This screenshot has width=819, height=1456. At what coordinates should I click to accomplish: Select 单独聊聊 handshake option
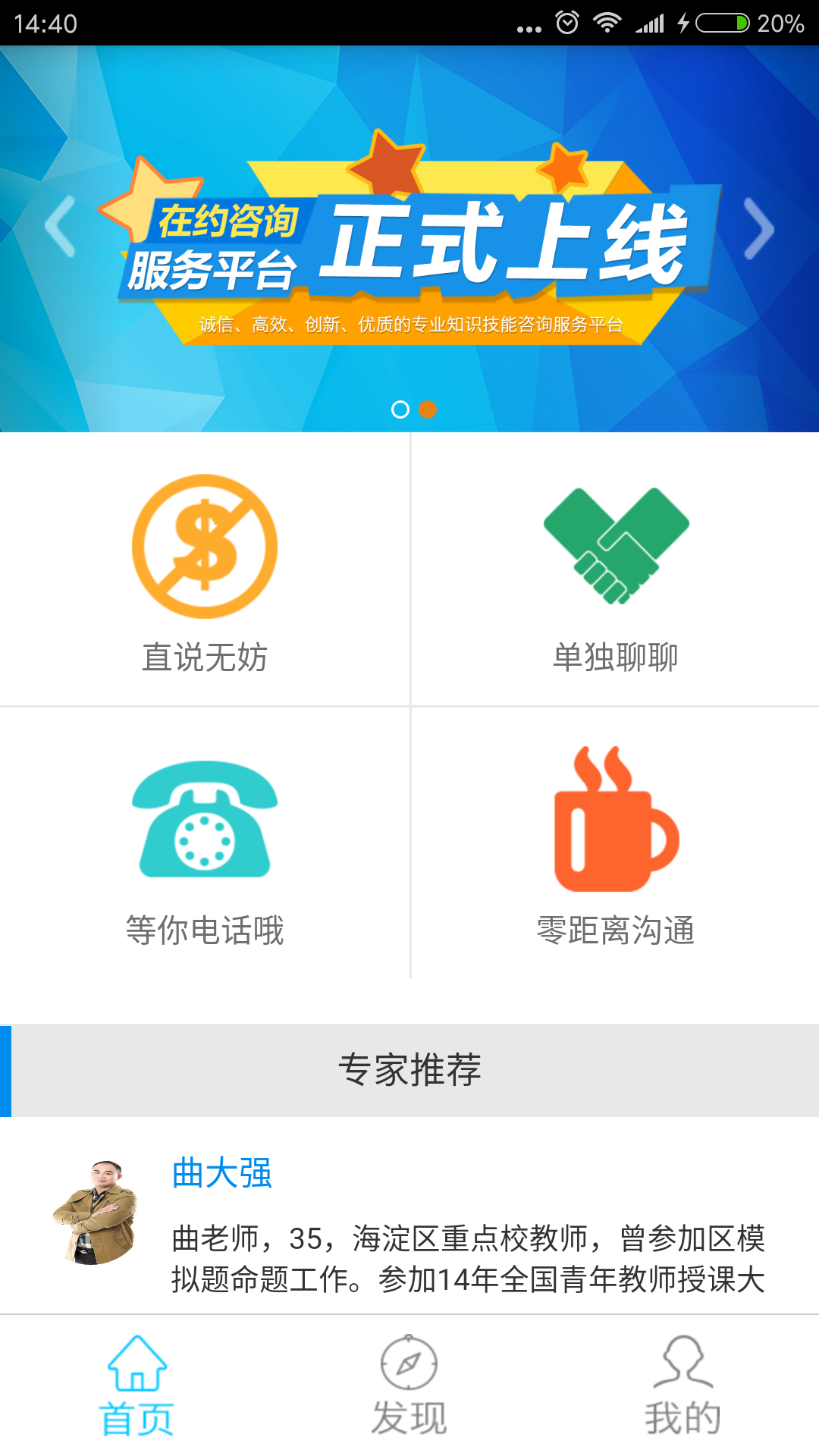(615, 570)
